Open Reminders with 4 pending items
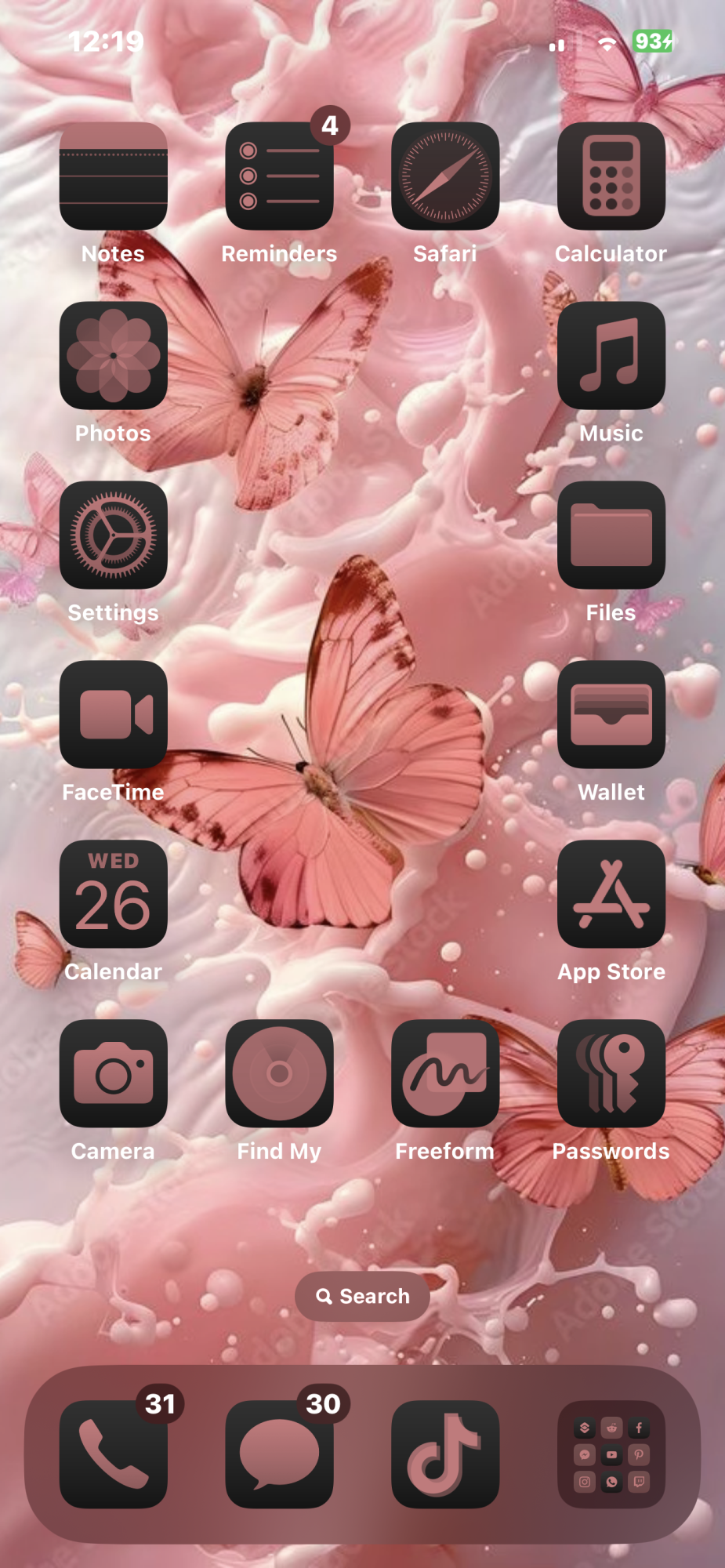Screen dimensions: 725x1568 tap(279, 176)
